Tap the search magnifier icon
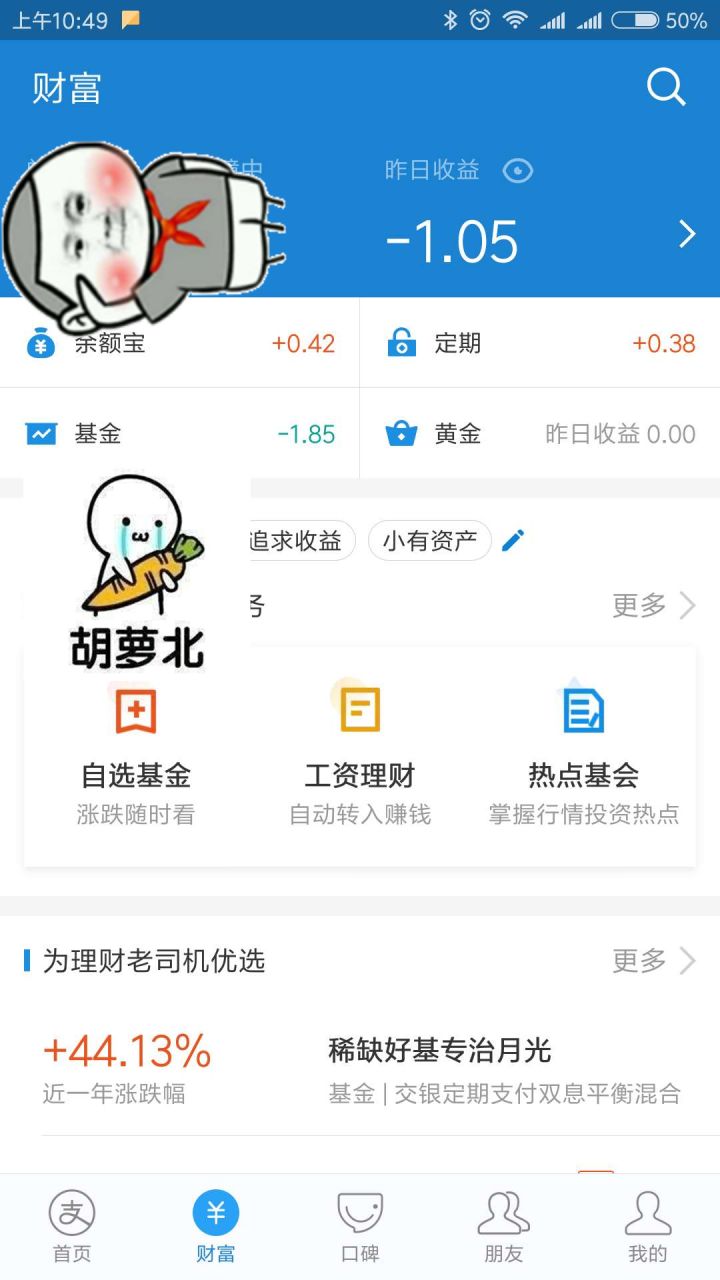The image size is (720, 1280). click(666, 87)
